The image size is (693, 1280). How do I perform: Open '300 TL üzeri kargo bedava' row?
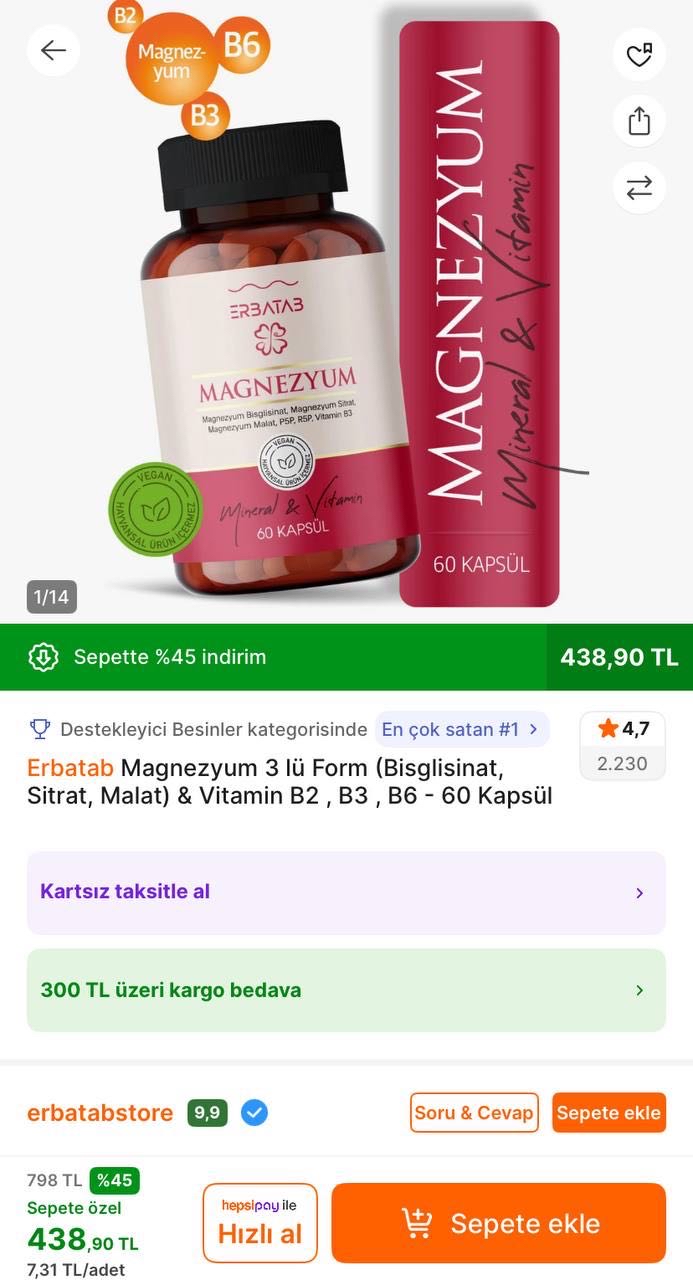346,990
